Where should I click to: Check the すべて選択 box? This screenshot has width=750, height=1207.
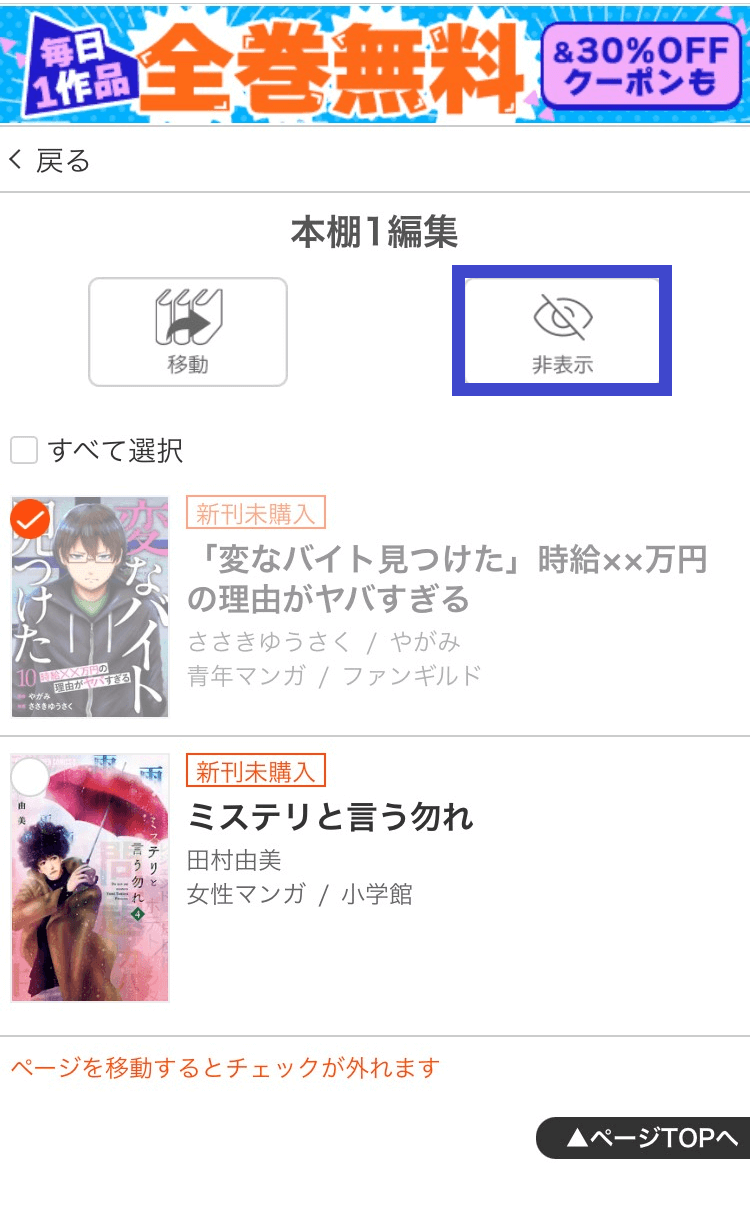[24, 451]
